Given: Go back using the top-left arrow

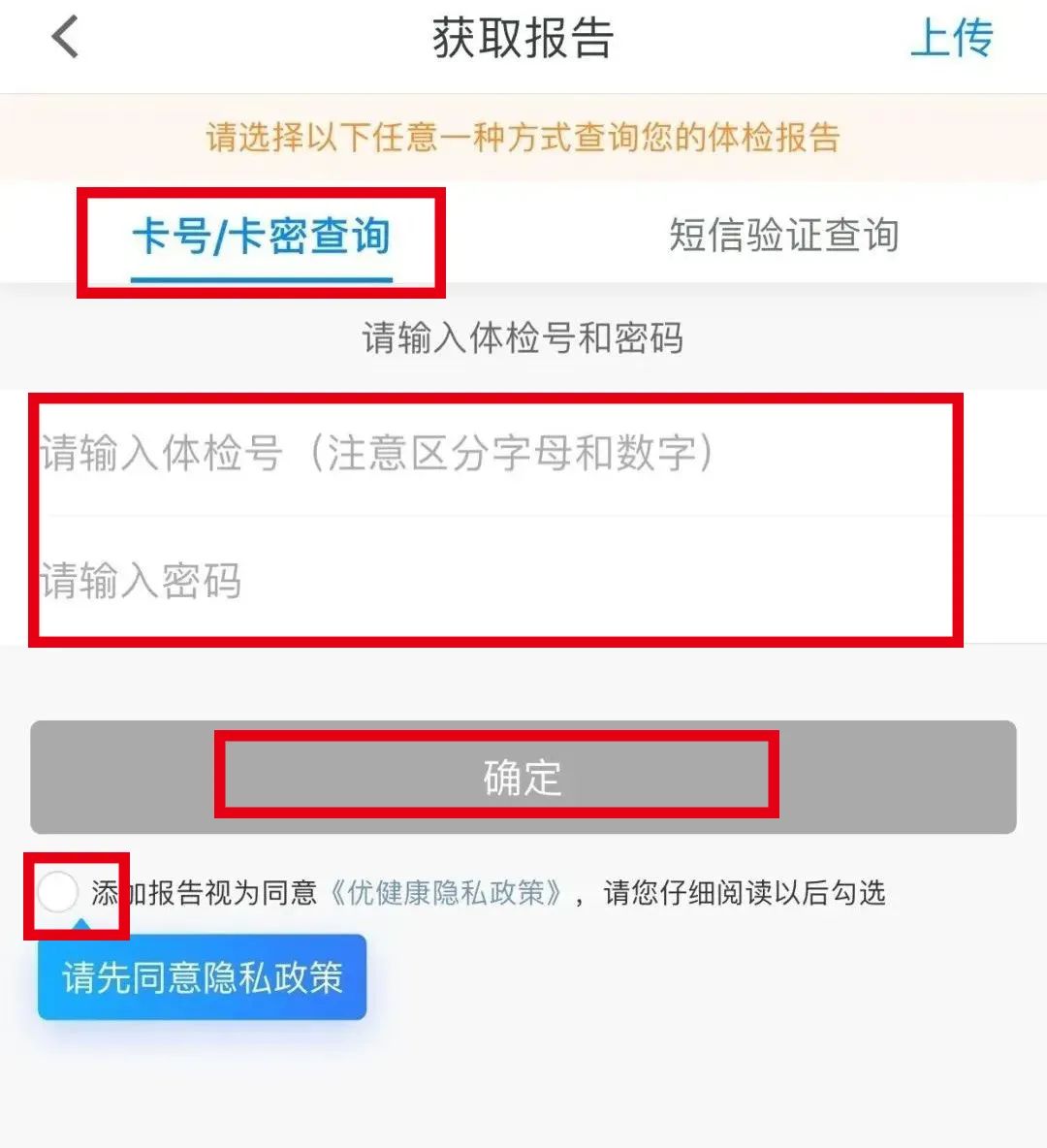Looking at the screenshot, I should click(65, 39).
